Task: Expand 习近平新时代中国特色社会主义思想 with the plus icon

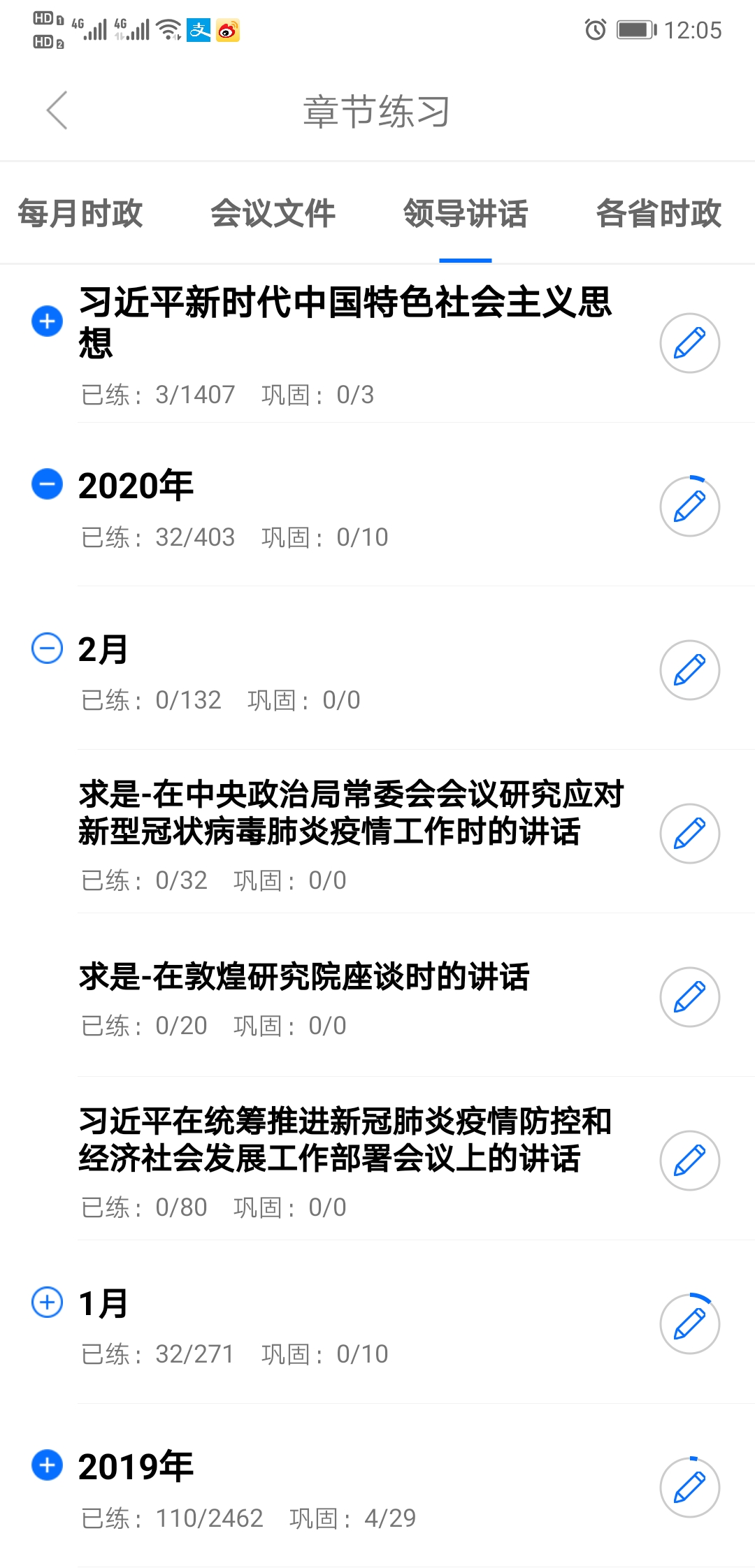Action: pyautogui.click(x=46, y=322)
